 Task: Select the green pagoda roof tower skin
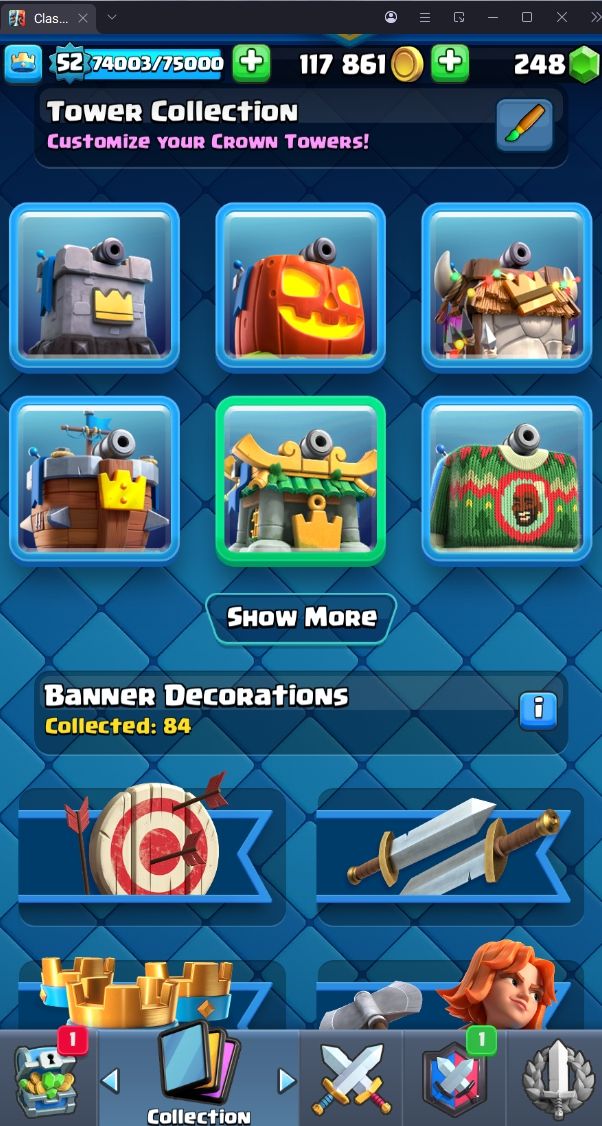[301, 480]
